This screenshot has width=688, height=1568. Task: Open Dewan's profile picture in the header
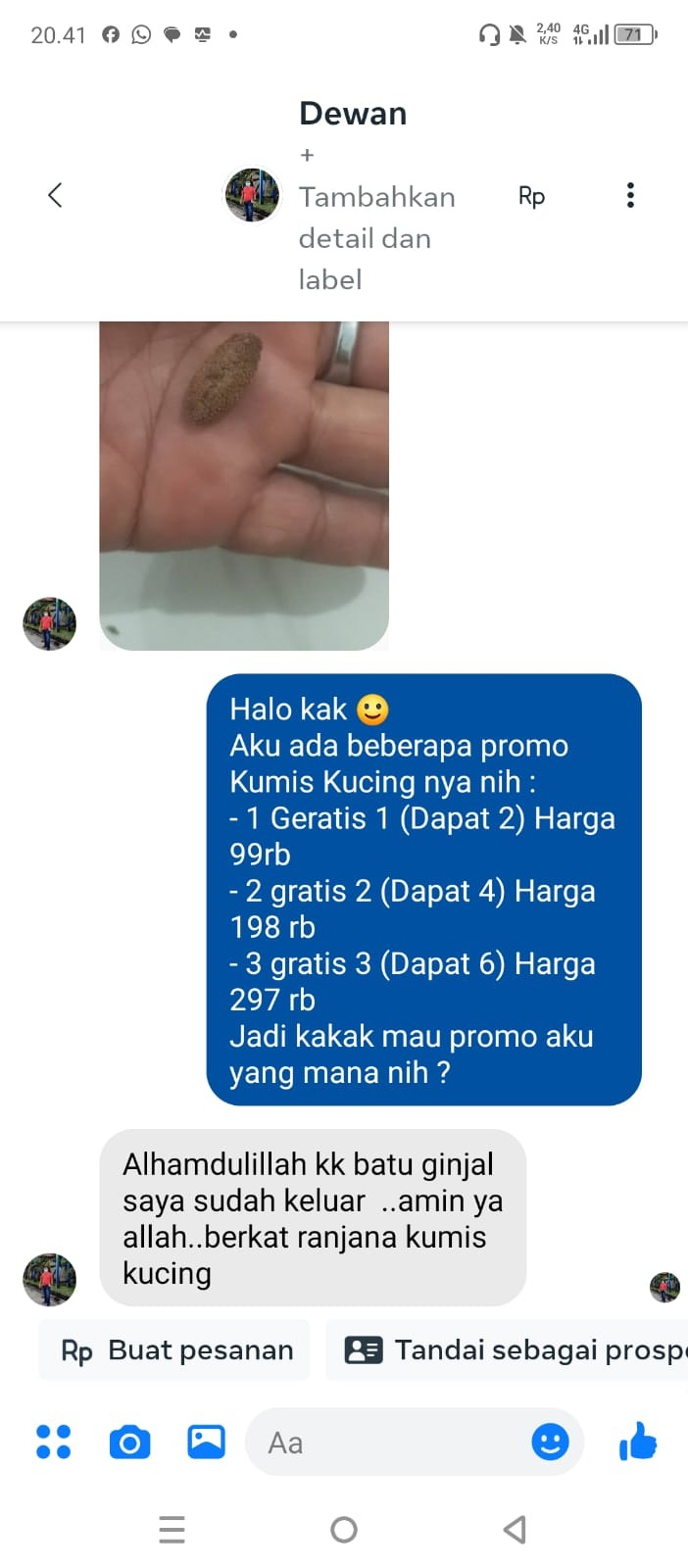point(252,194)
